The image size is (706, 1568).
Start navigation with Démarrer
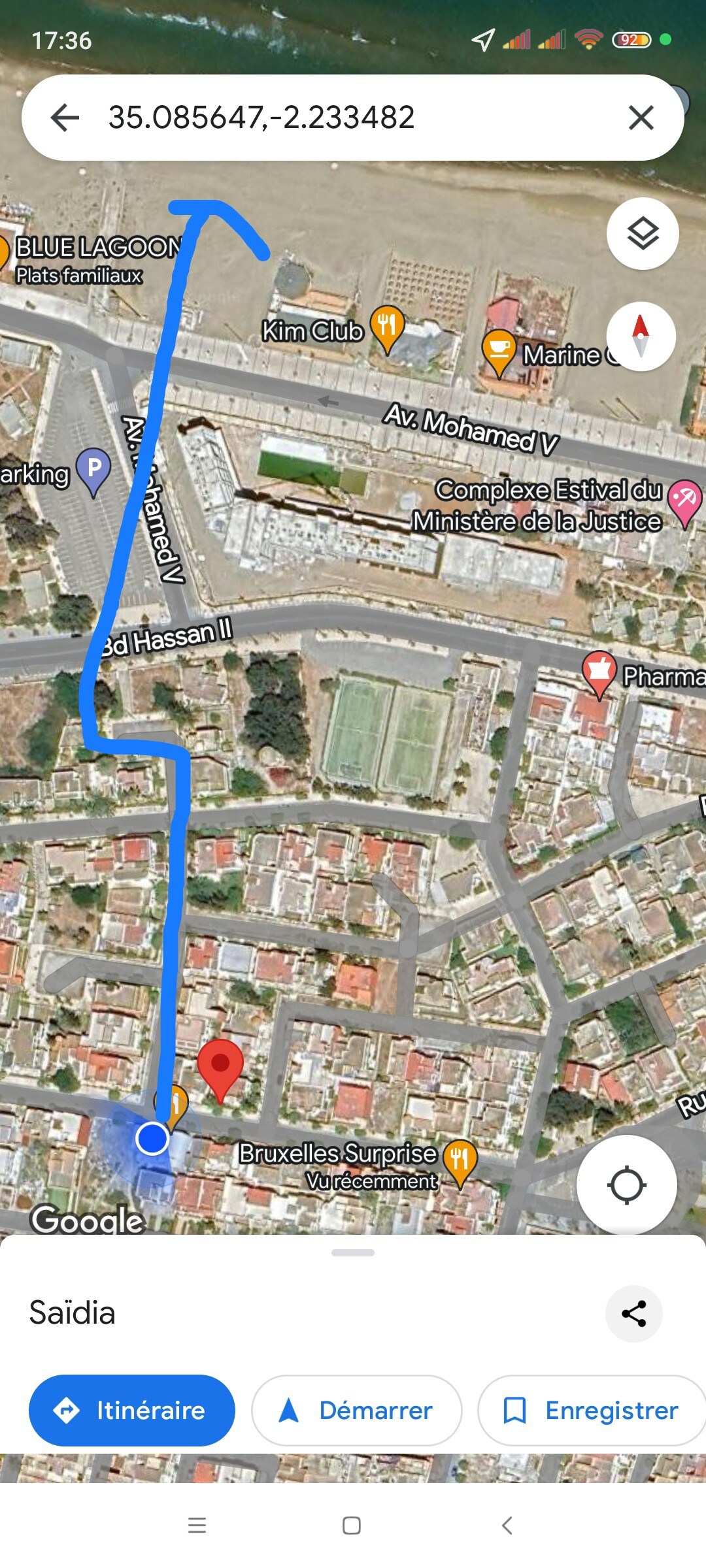pos(357,1411)
